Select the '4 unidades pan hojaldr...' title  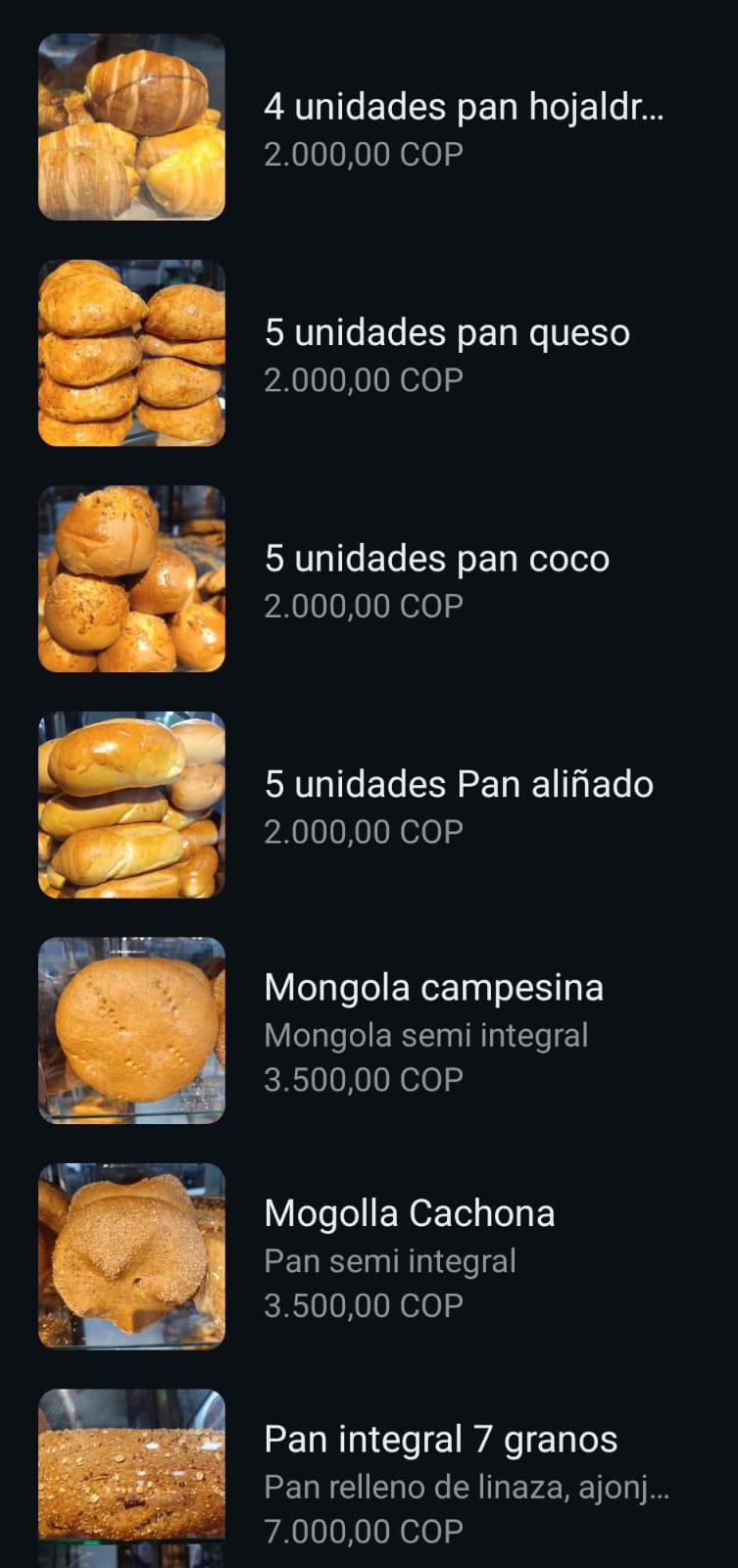(466, 106)
